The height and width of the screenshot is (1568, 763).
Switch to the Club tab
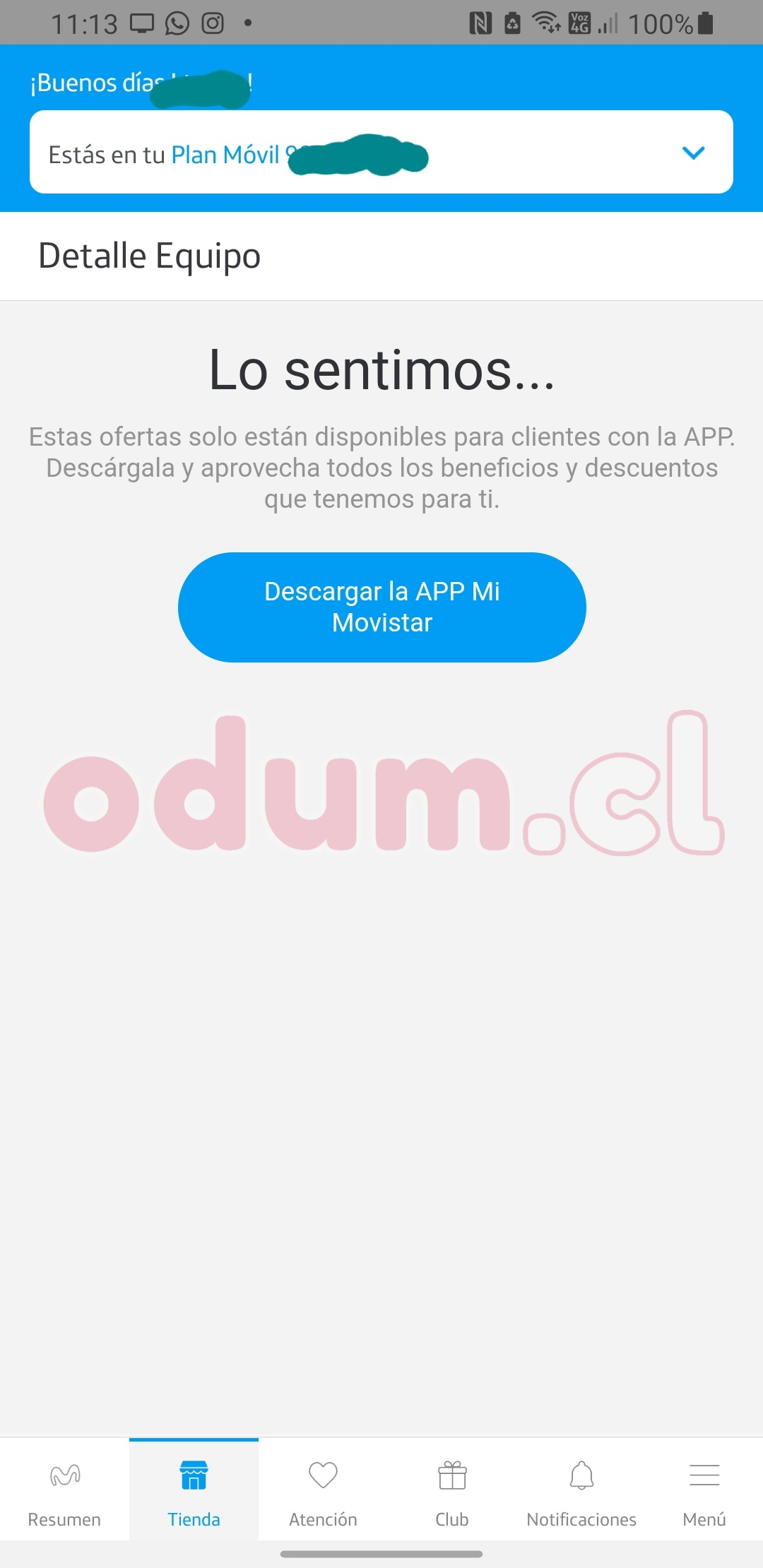(x=452, y=1490)
